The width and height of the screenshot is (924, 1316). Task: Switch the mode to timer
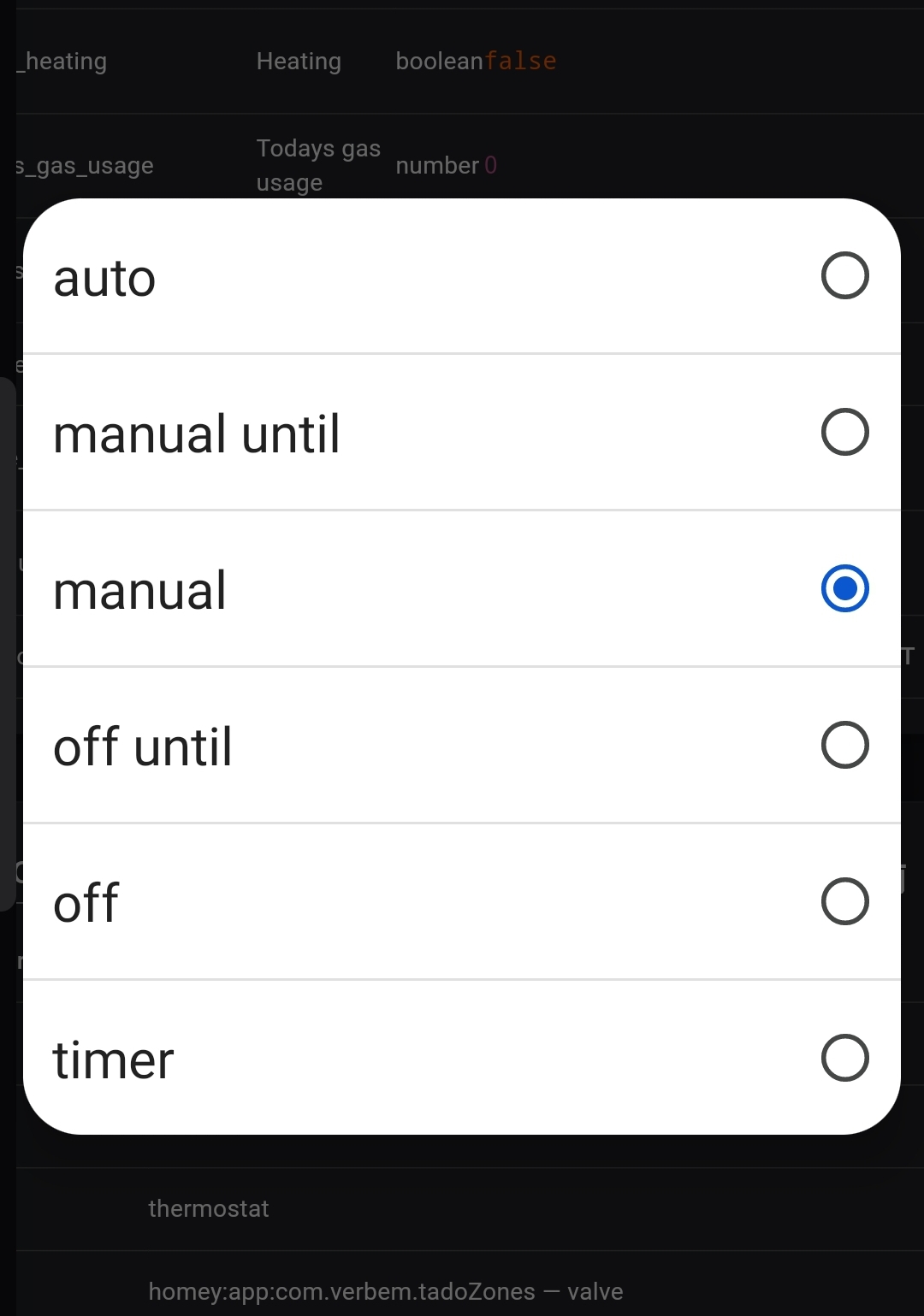coord(844,1058)
